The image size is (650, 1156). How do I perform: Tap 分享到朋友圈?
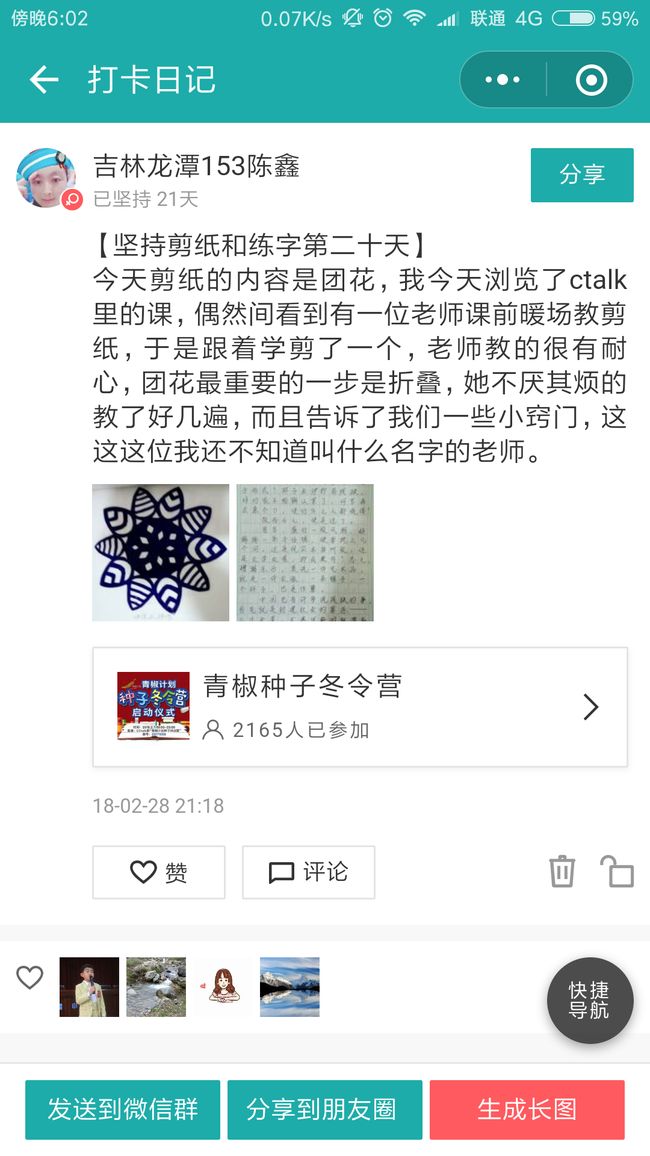(324, 1110)
